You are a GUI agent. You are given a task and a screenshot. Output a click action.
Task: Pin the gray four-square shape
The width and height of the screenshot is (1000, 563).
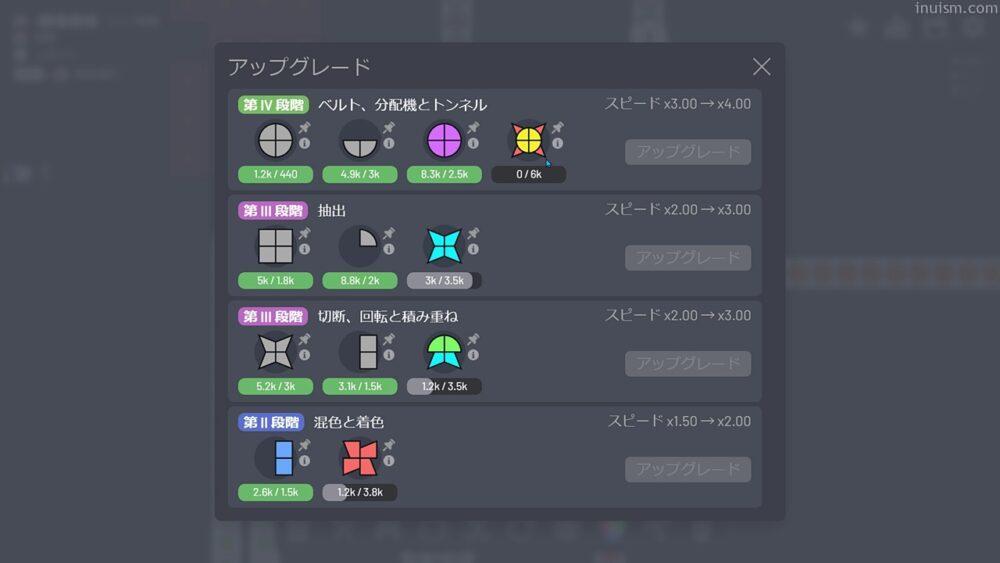[x=304, y=234]
